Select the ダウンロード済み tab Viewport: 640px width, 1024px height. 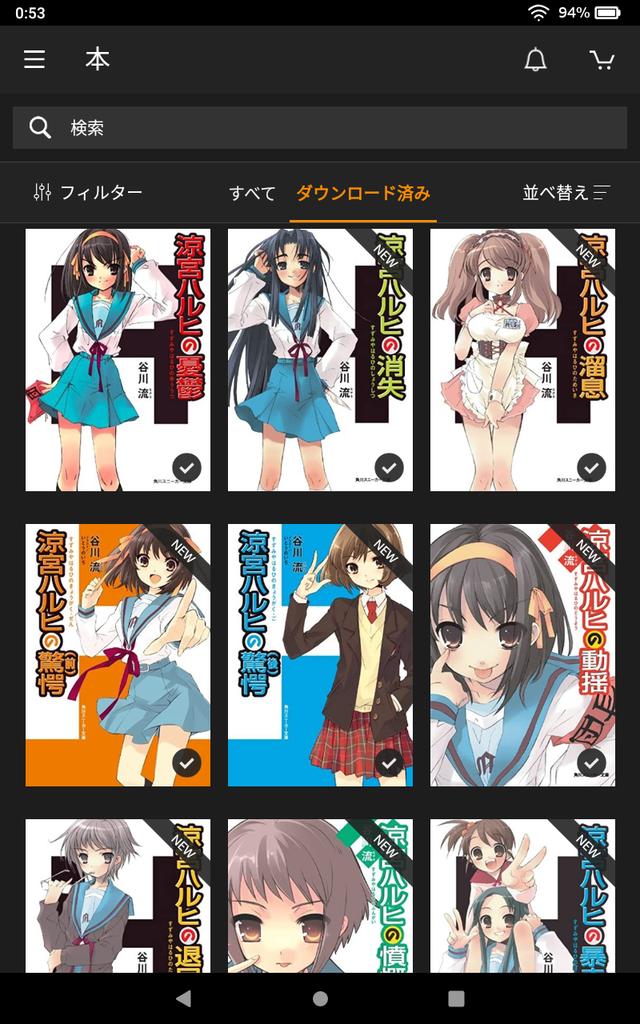coord(364,193)
